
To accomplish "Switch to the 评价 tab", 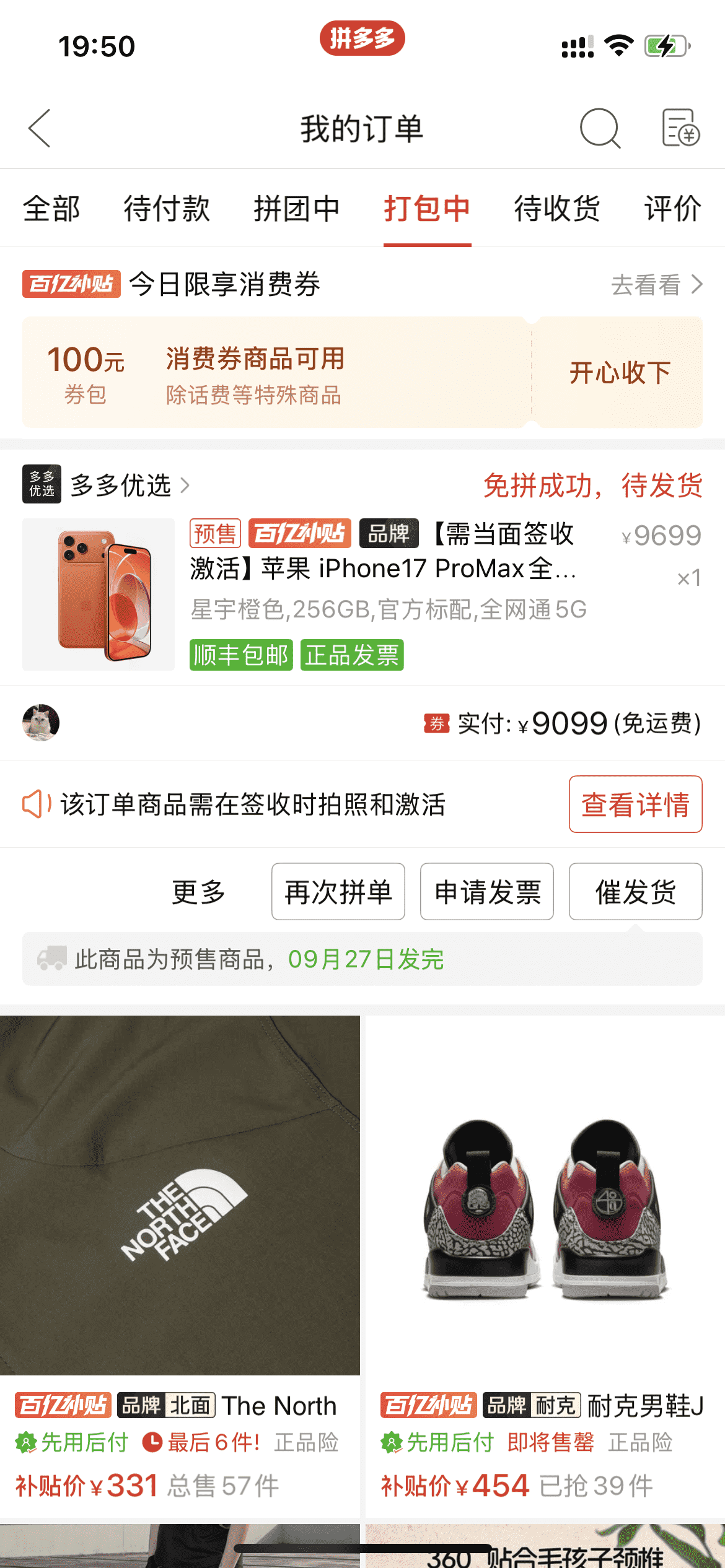I will [x=672, y=209].
